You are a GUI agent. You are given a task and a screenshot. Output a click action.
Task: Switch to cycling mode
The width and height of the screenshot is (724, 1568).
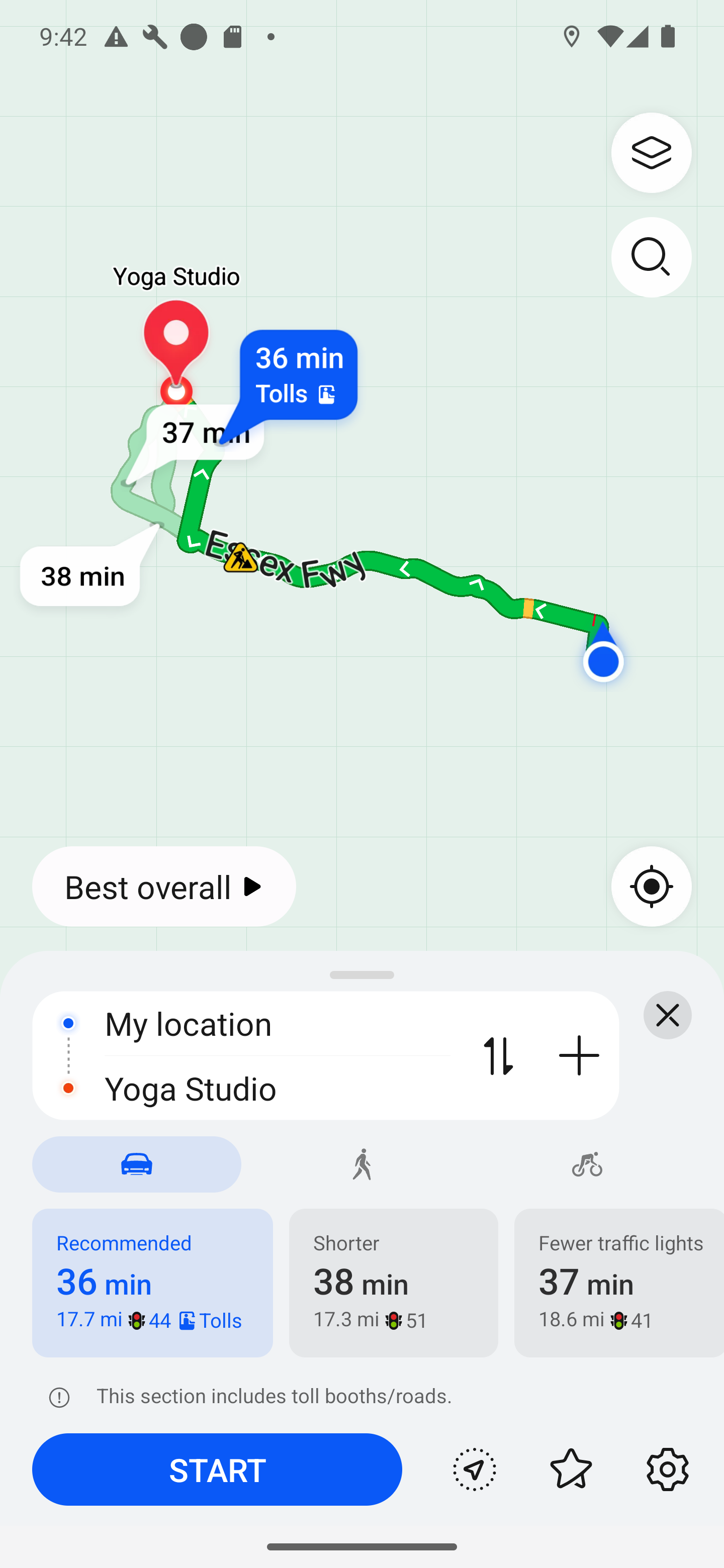coord(587,1164)
